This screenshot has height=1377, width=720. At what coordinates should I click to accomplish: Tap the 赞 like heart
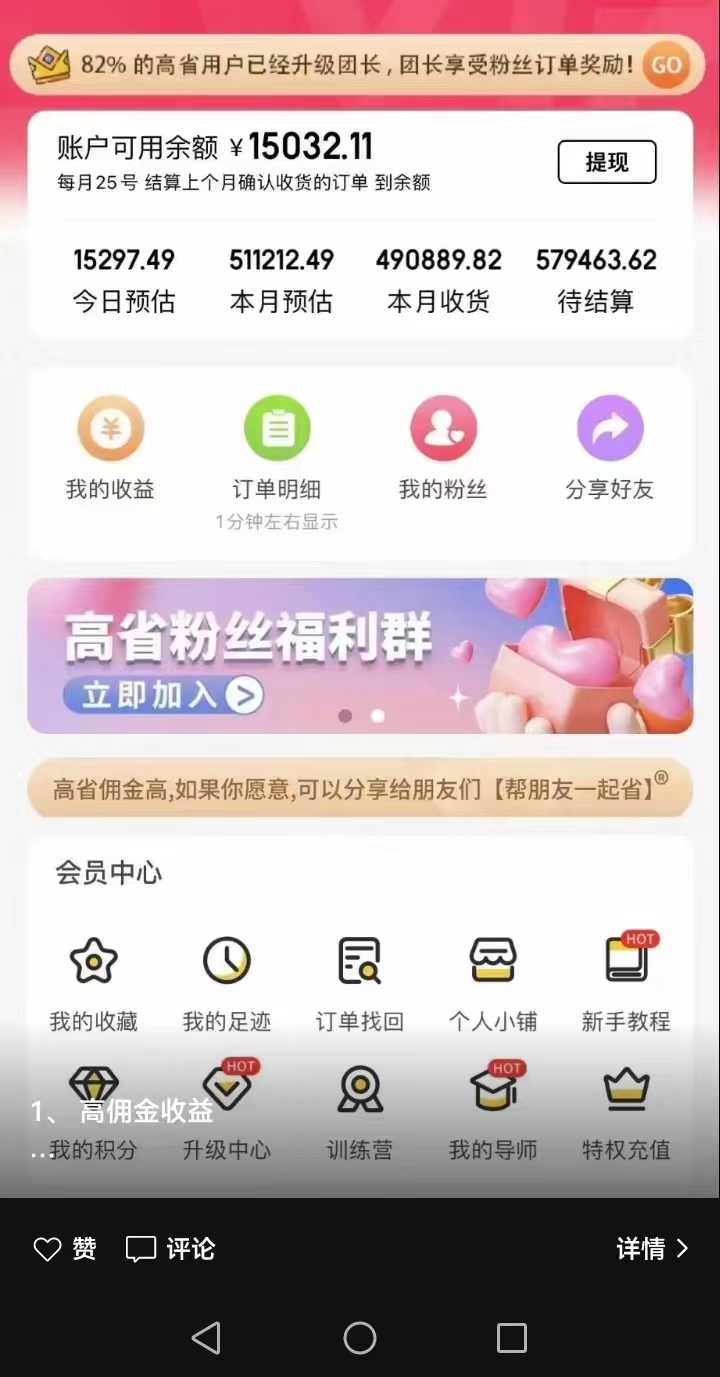pos(49,1248)
